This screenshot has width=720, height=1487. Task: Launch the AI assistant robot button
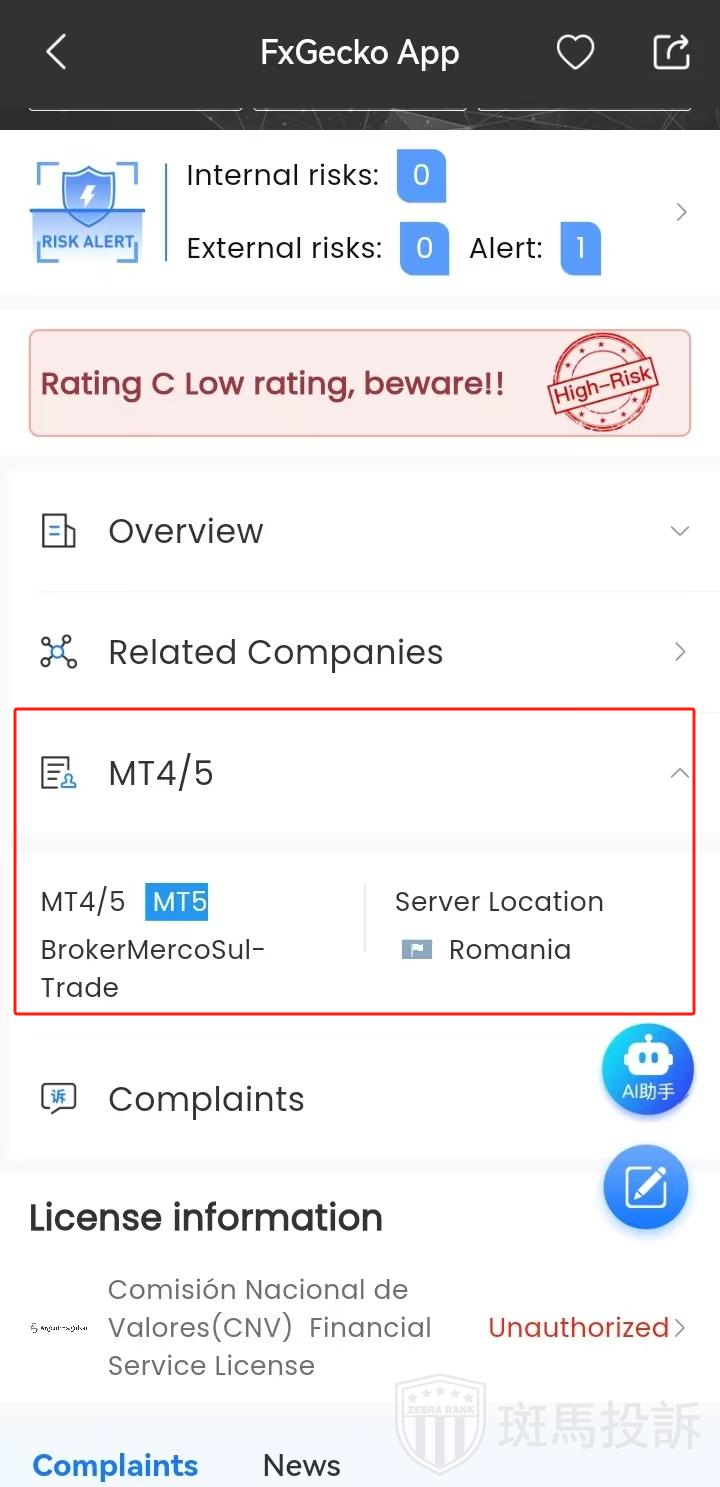(x=647, y=1069)
